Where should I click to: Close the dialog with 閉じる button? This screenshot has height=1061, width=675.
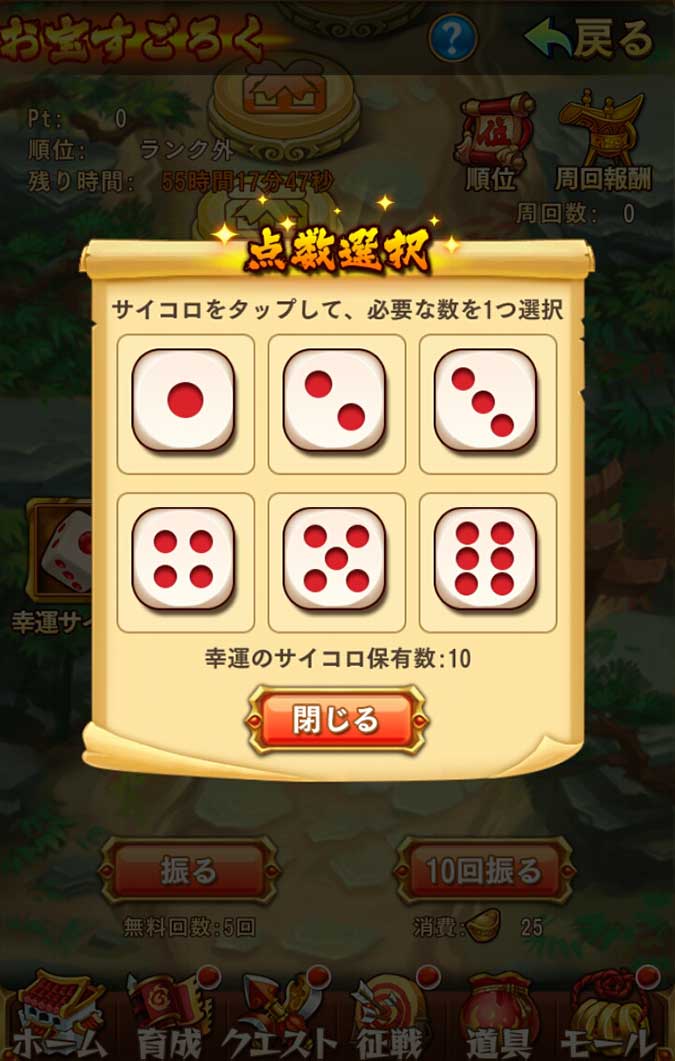(x=337, y=719)
